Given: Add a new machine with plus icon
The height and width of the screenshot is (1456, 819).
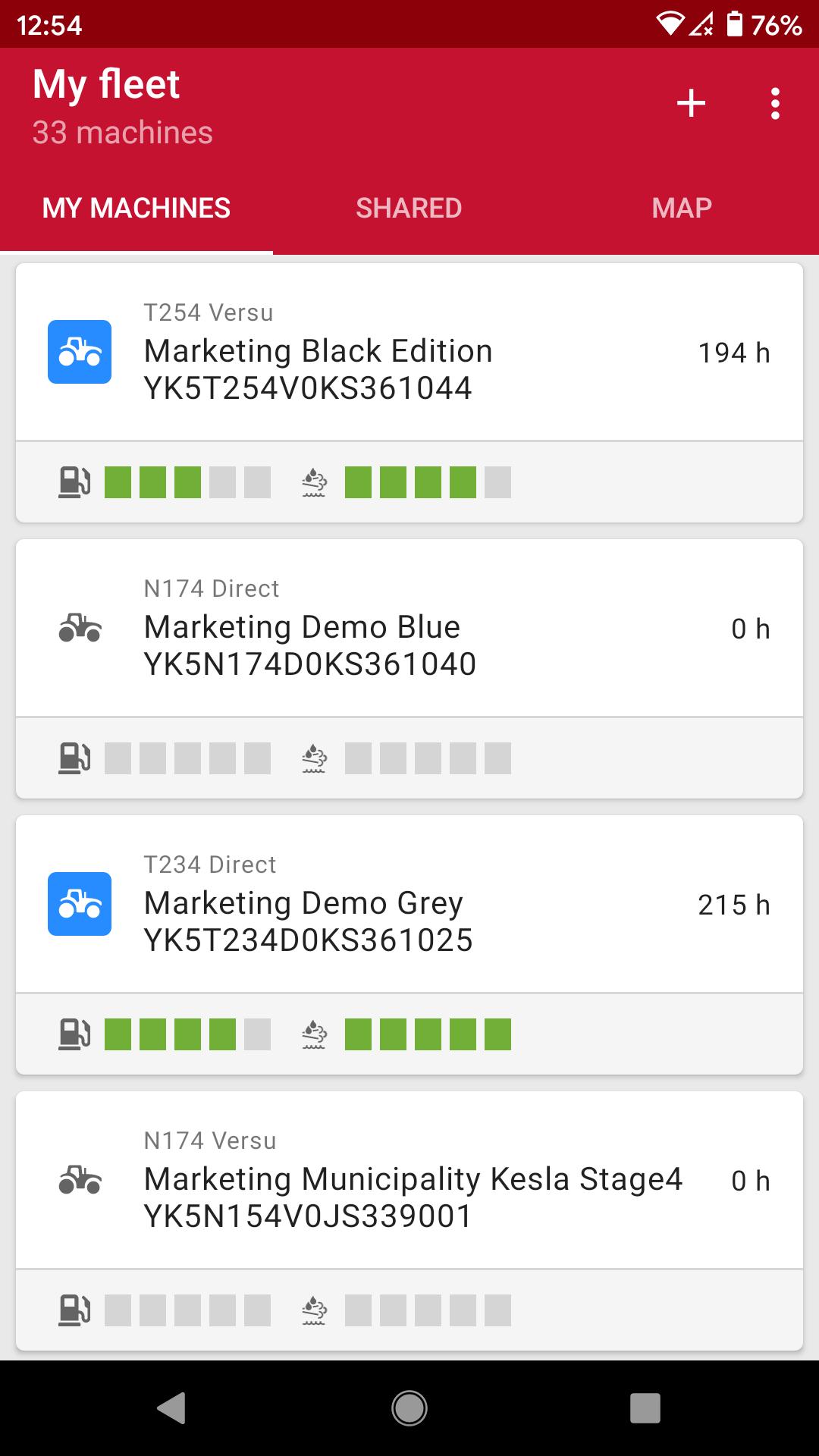Looking at the screenshot, I should click(691, 103).
